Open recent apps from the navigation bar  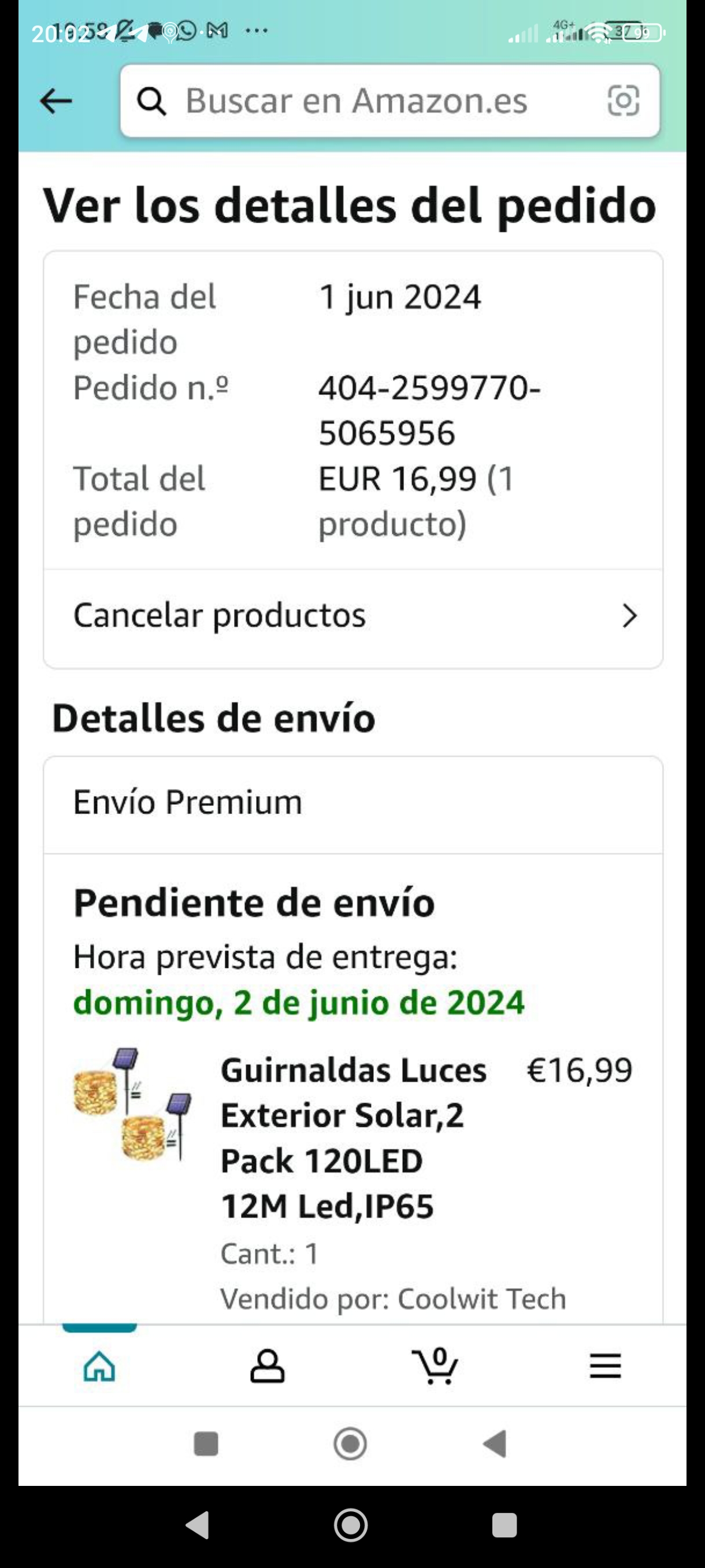[504, 1525]
